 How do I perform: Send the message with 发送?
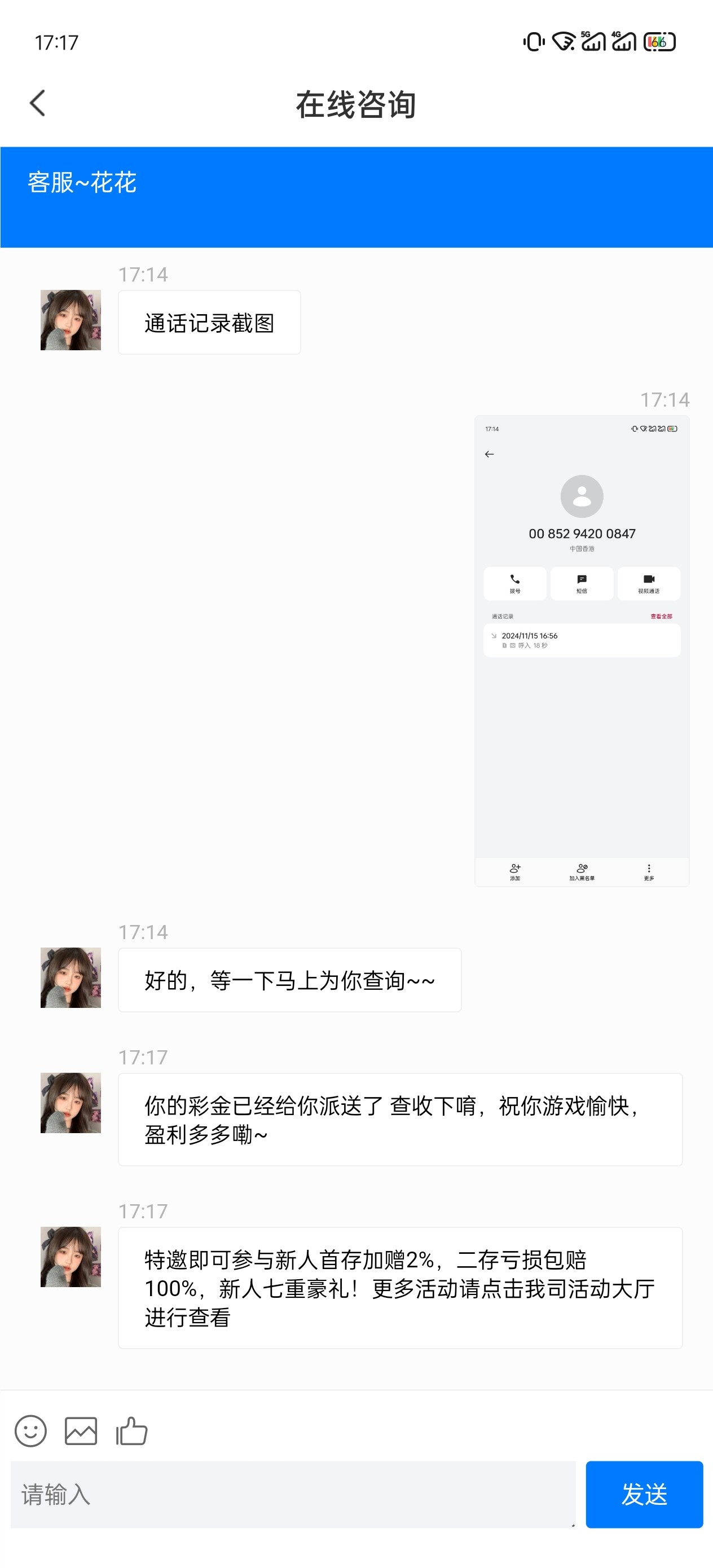tap(644, 1494)
